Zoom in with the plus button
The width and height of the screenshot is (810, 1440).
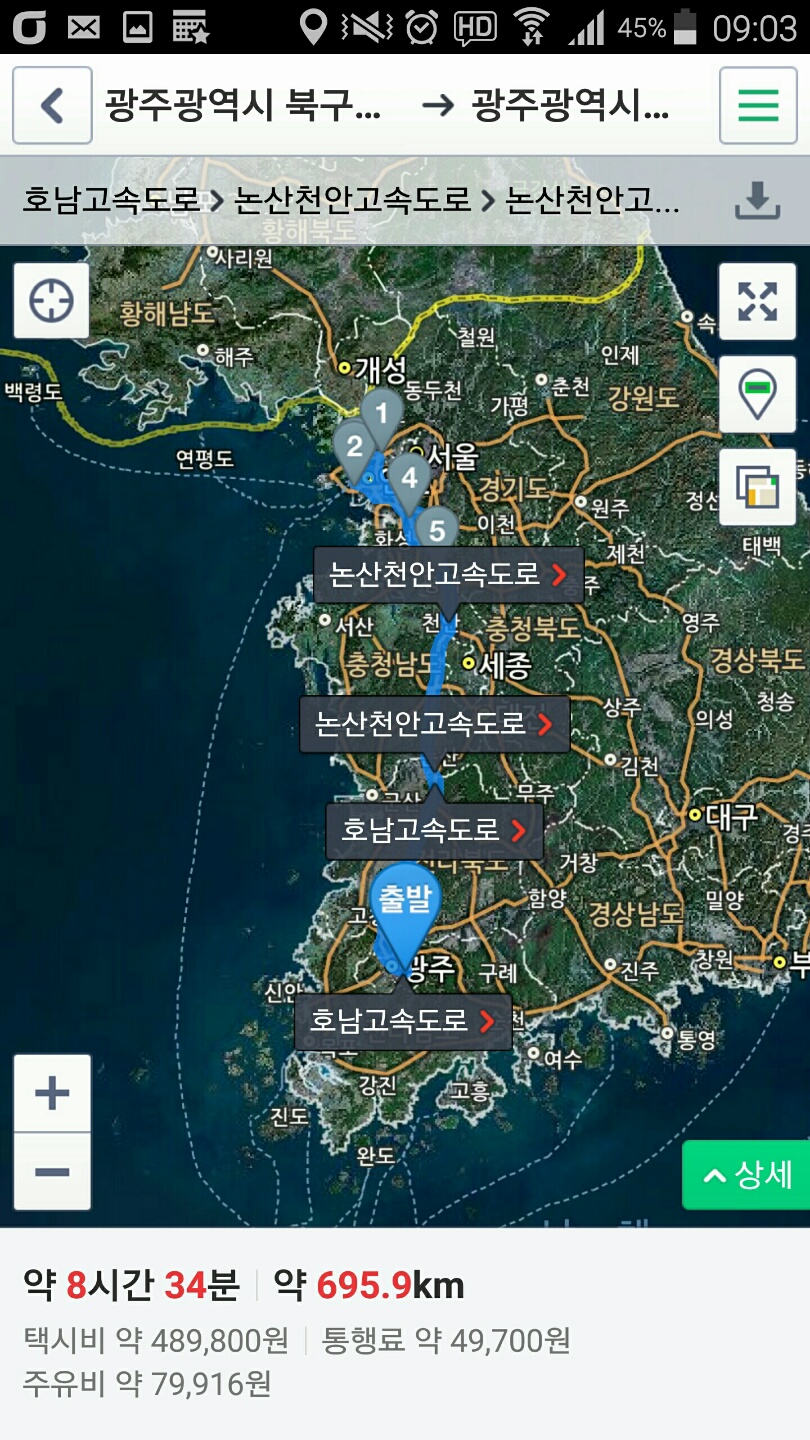click(x=52, y=1093)
